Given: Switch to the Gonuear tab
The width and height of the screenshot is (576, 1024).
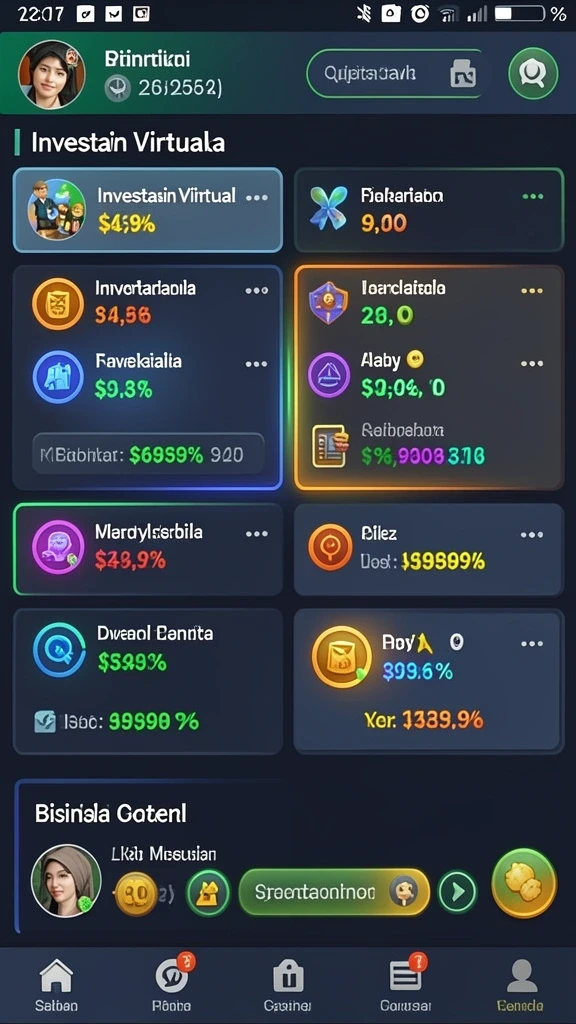Looking at the screenshot, I should (404, 985).
